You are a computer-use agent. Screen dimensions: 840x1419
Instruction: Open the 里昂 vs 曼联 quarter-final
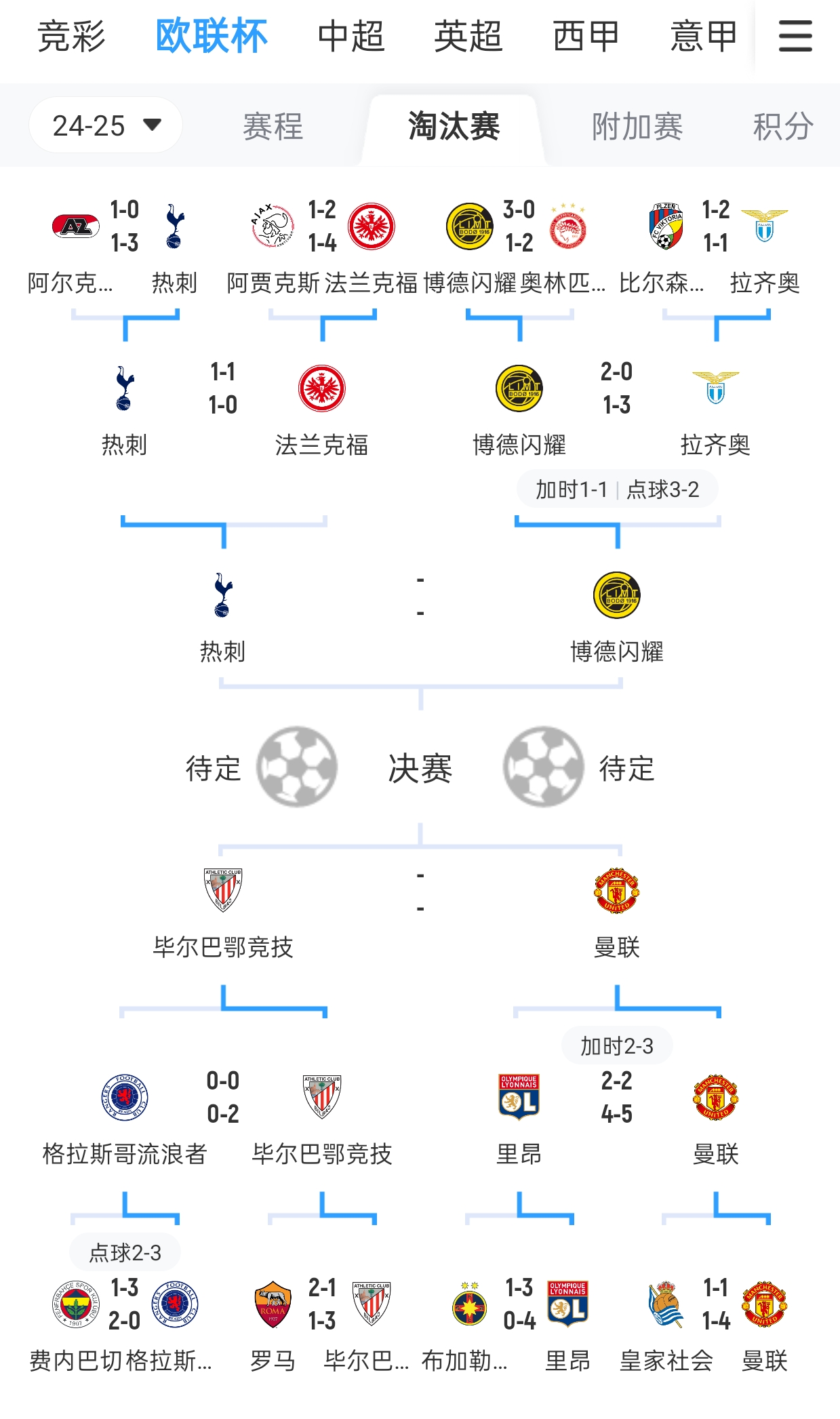point(616,1098)
